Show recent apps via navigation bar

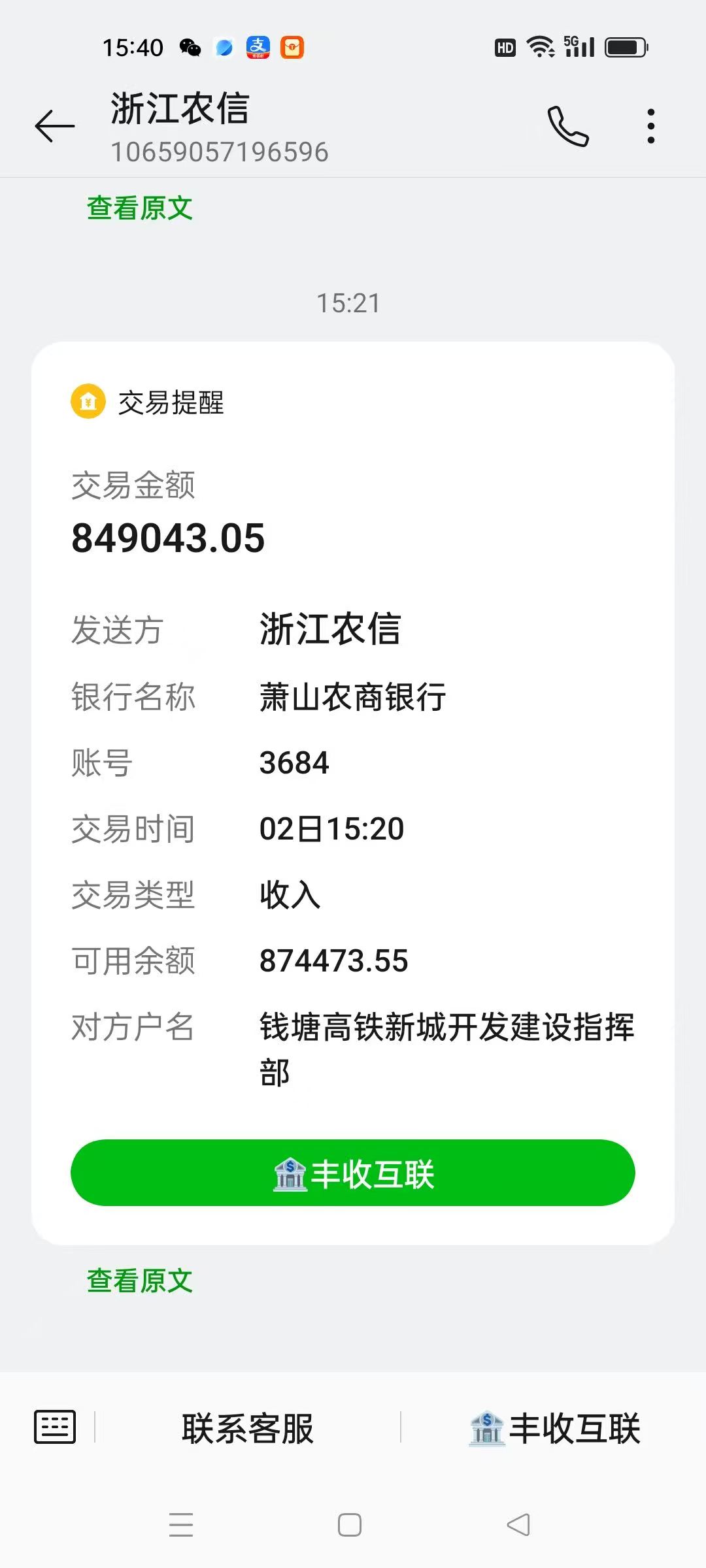(181, 1525)
